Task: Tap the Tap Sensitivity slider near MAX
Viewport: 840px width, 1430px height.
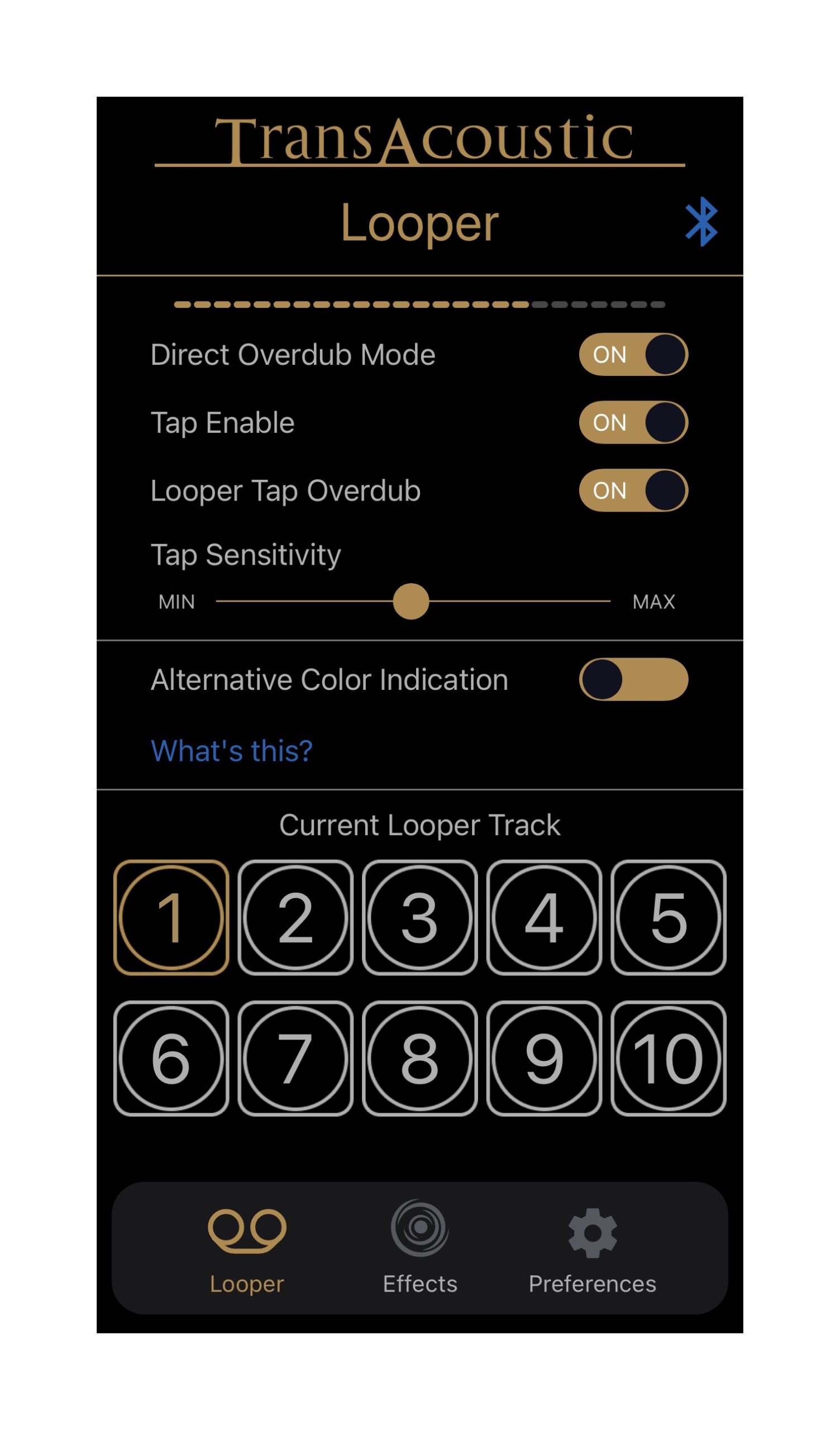Action: (590, 601)
